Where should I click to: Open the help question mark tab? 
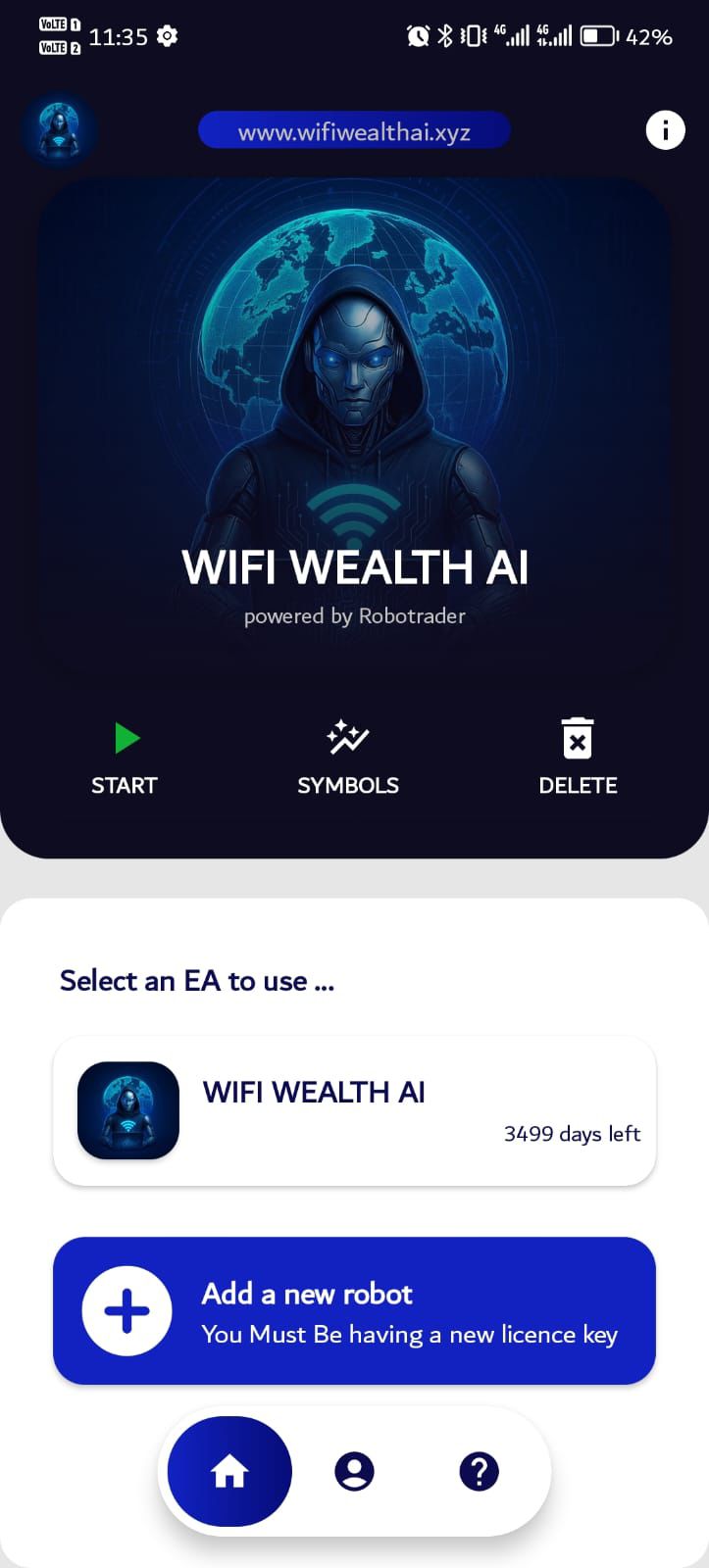pos(479,1471)
